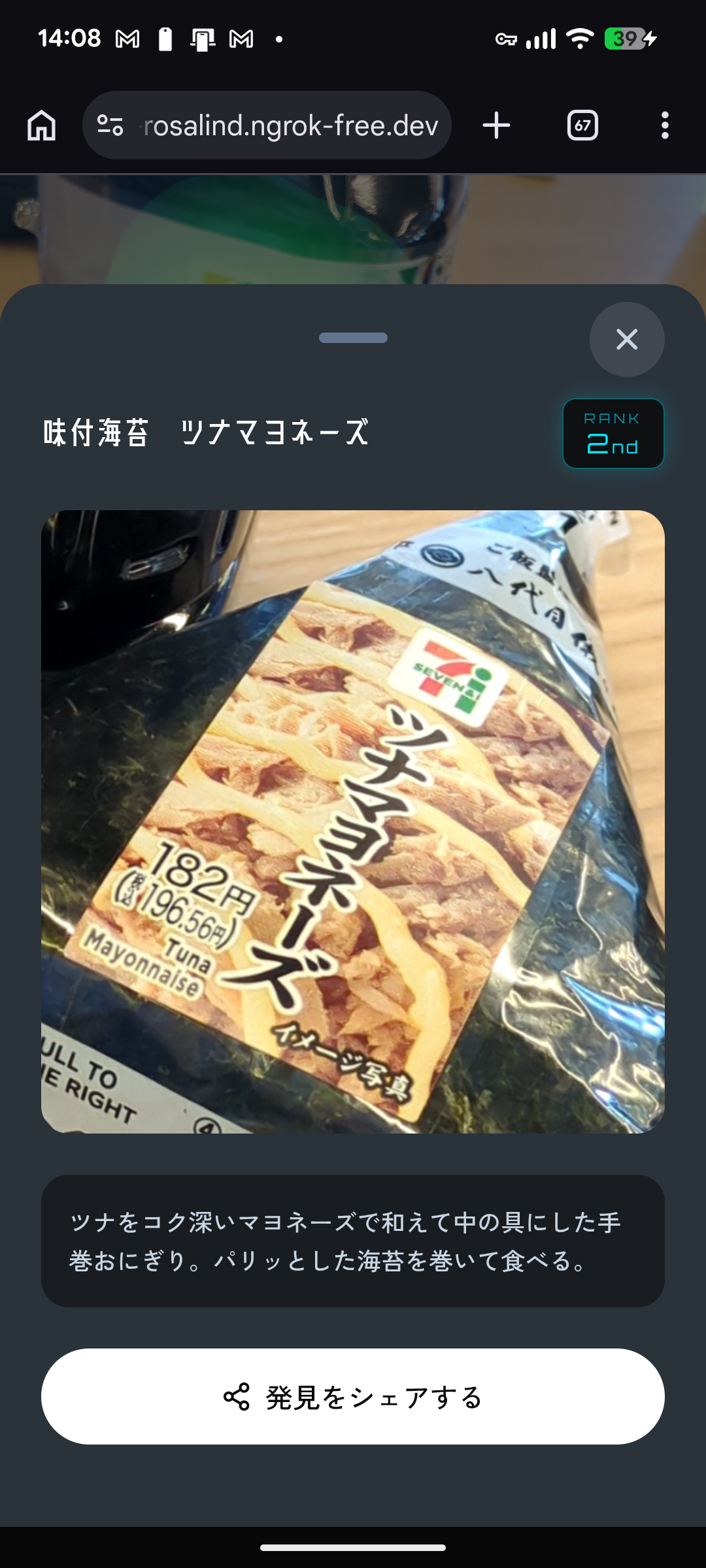Open a new tab with the plus button
Screen dimensions: 706x1568
click(x=496, y=125)
